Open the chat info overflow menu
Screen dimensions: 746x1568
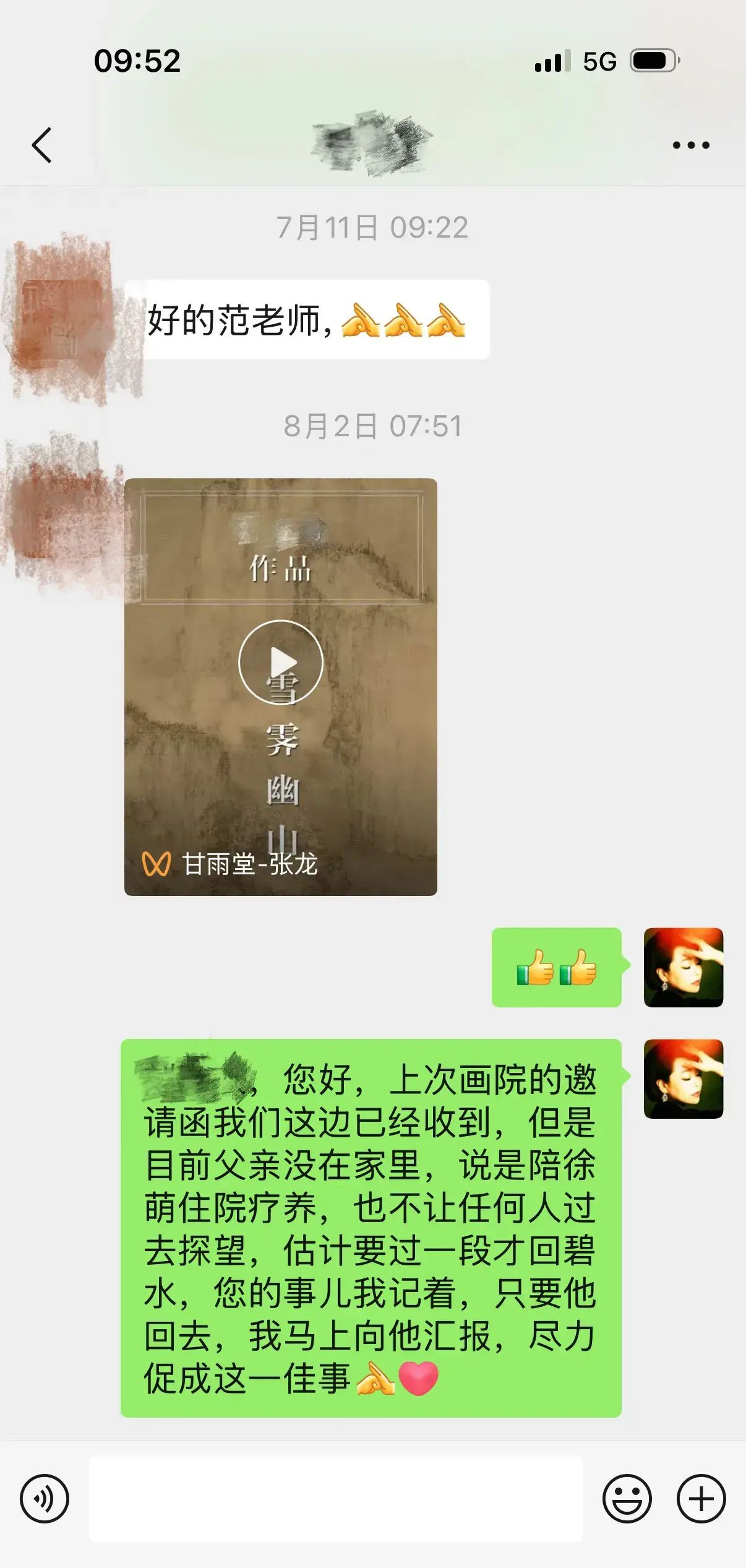690,145
